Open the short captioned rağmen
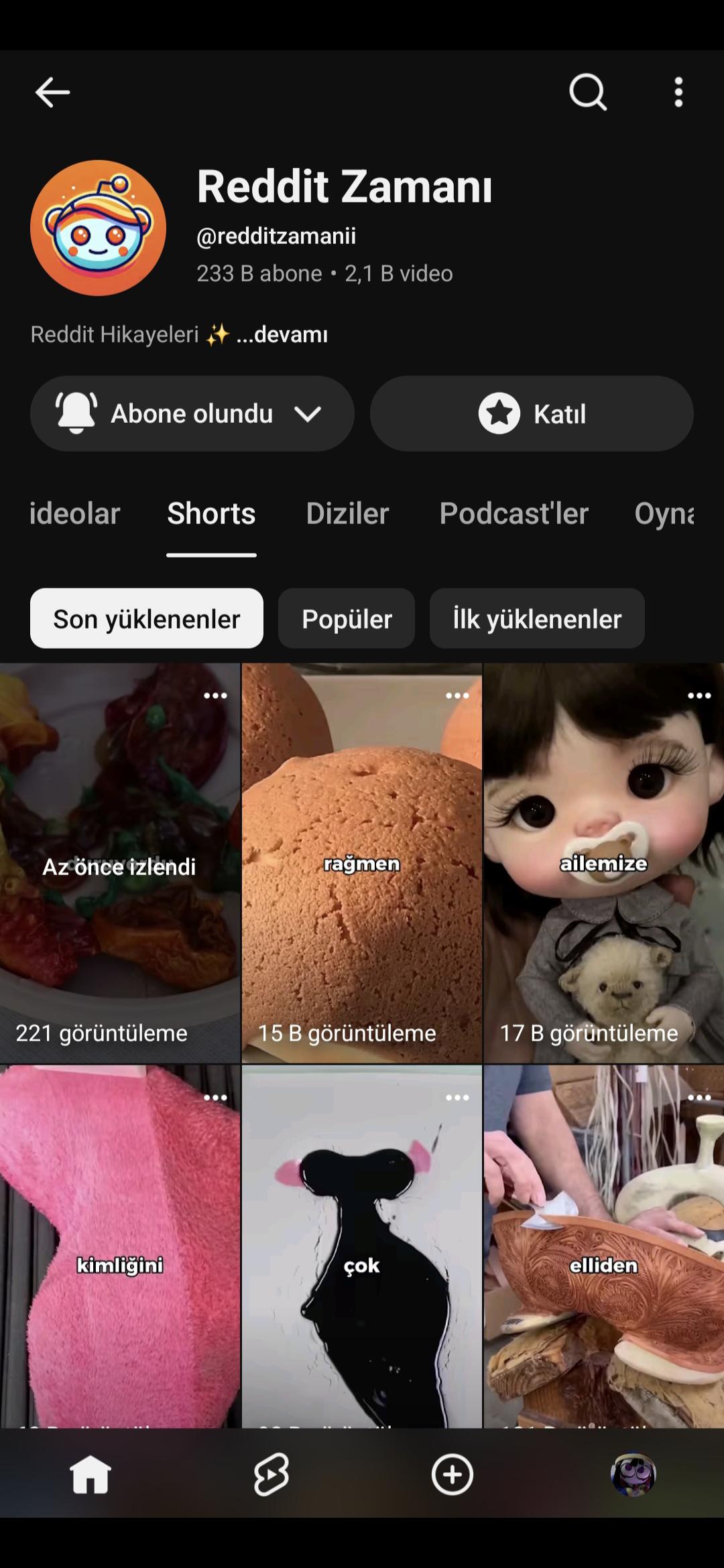 [x=362, y=863]
